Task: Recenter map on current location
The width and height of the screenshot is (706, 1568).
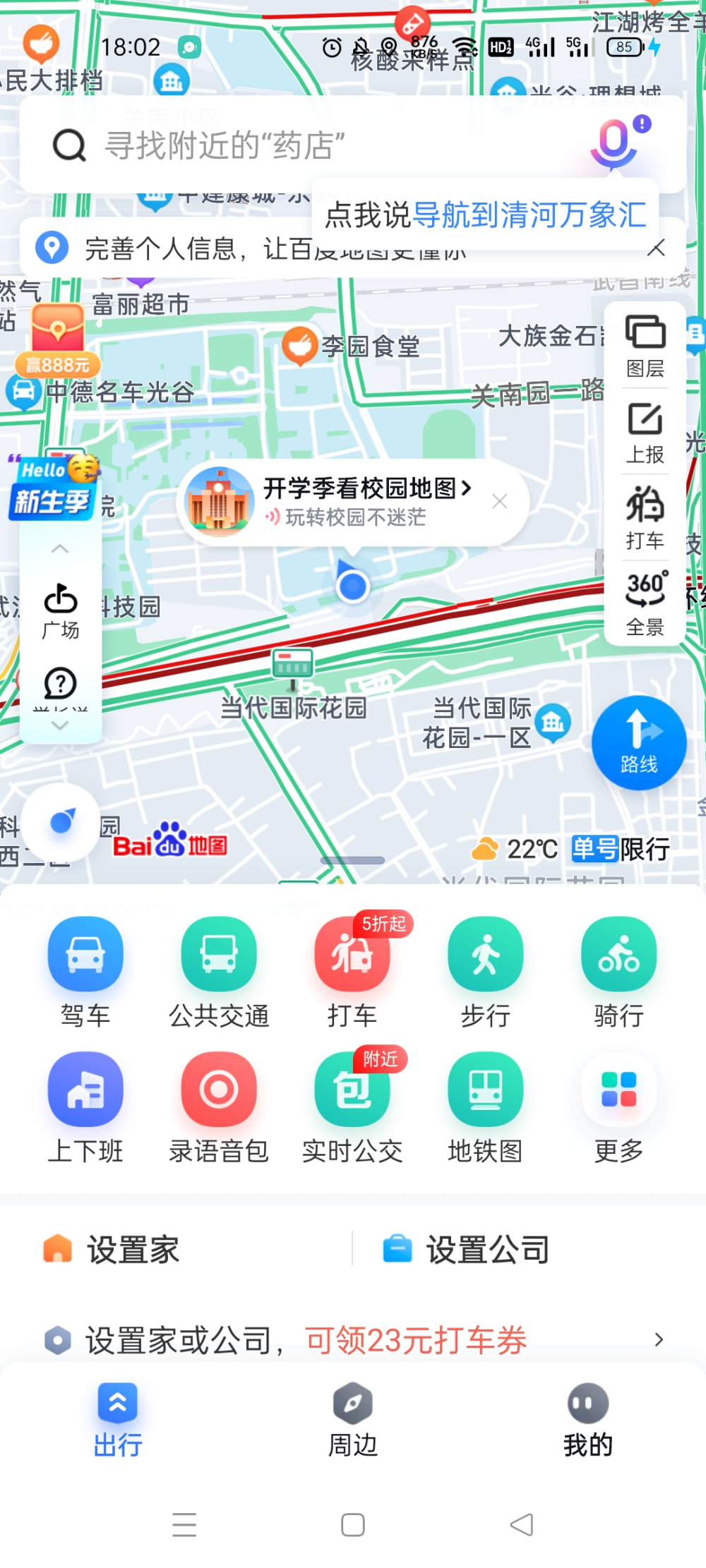Action: pos(61,822)
